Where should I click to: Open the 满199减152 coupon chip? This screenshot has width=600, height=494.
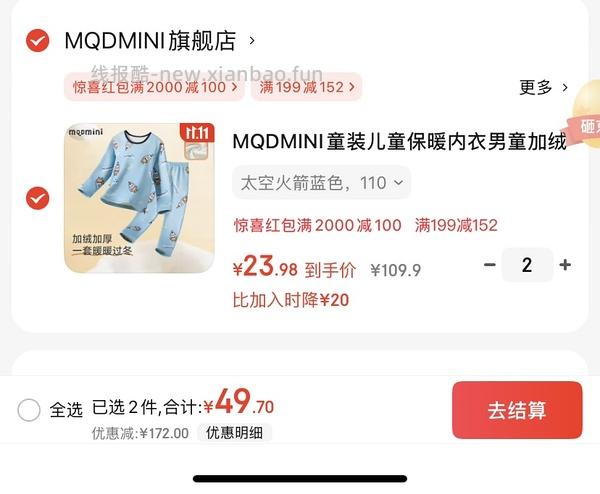point(307,87)
